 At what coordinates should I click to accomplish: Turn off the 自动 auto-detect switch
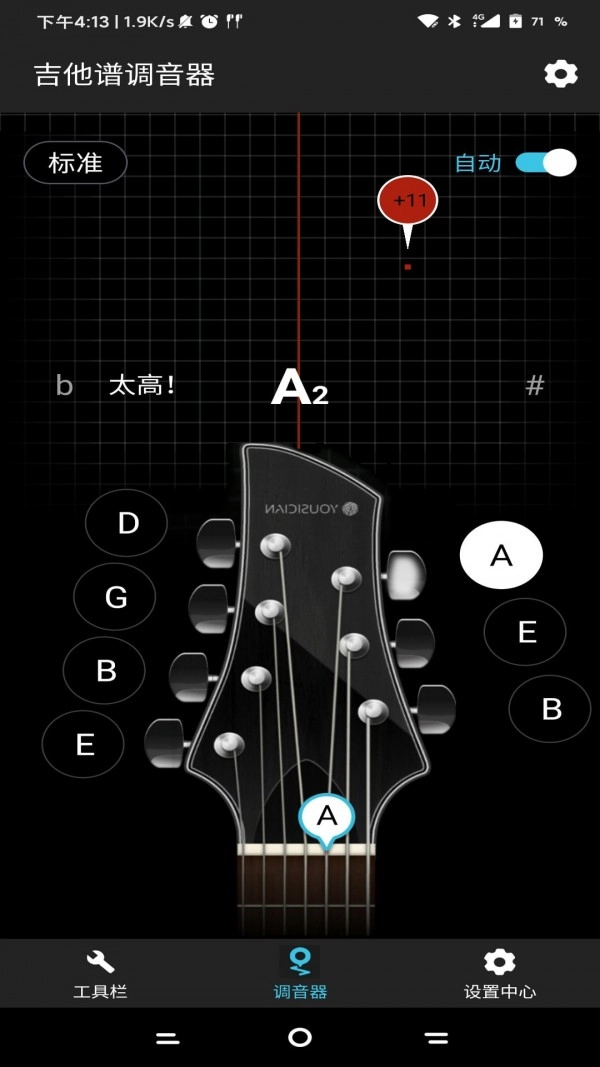tap(546, 163)
